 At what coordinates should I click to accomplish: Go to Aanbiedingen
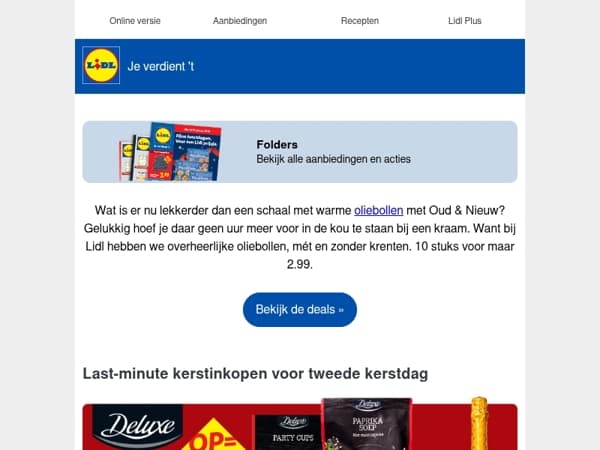[240, 21]
